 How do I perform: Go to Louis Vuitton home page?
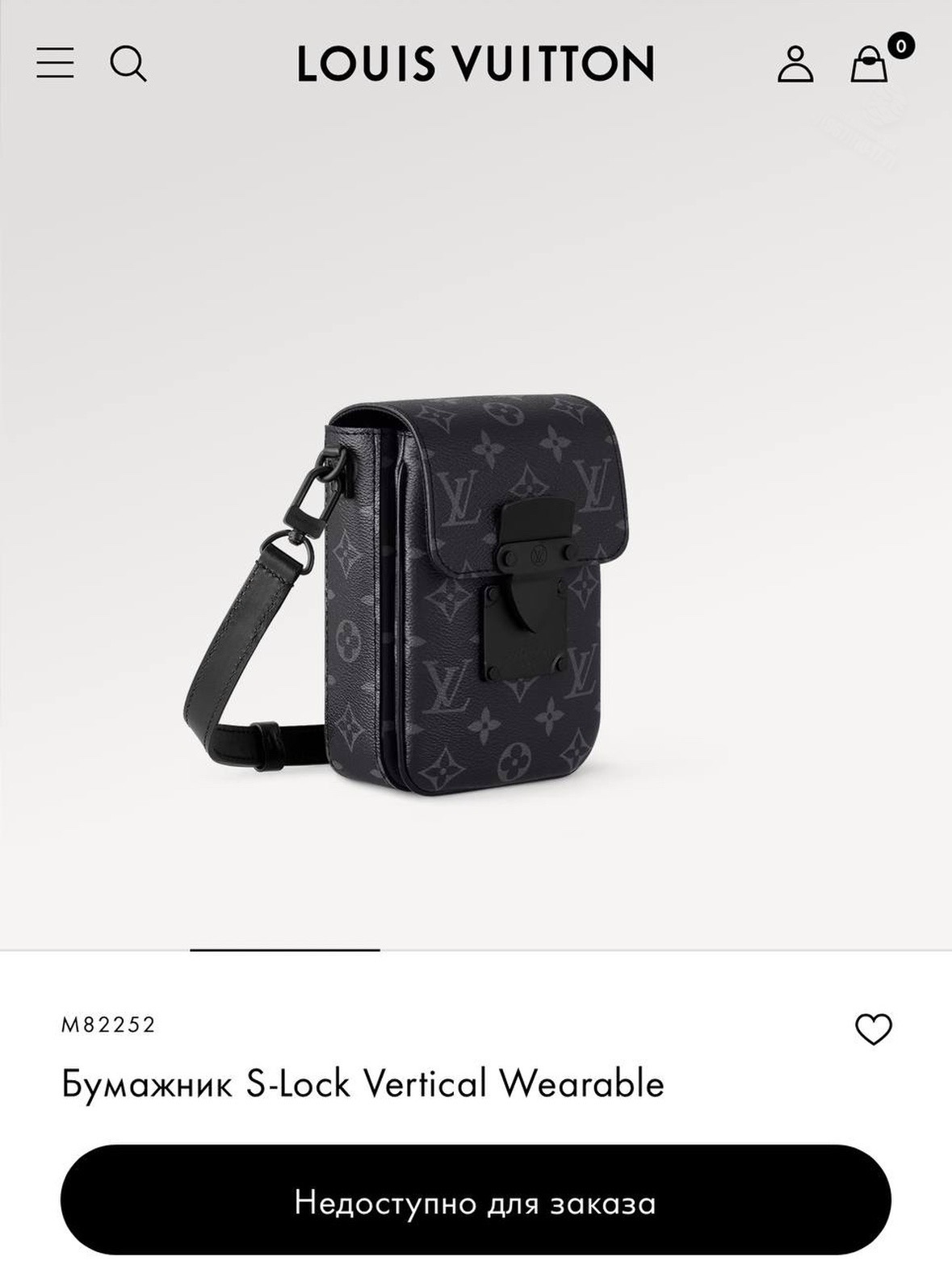coord(476,64)
